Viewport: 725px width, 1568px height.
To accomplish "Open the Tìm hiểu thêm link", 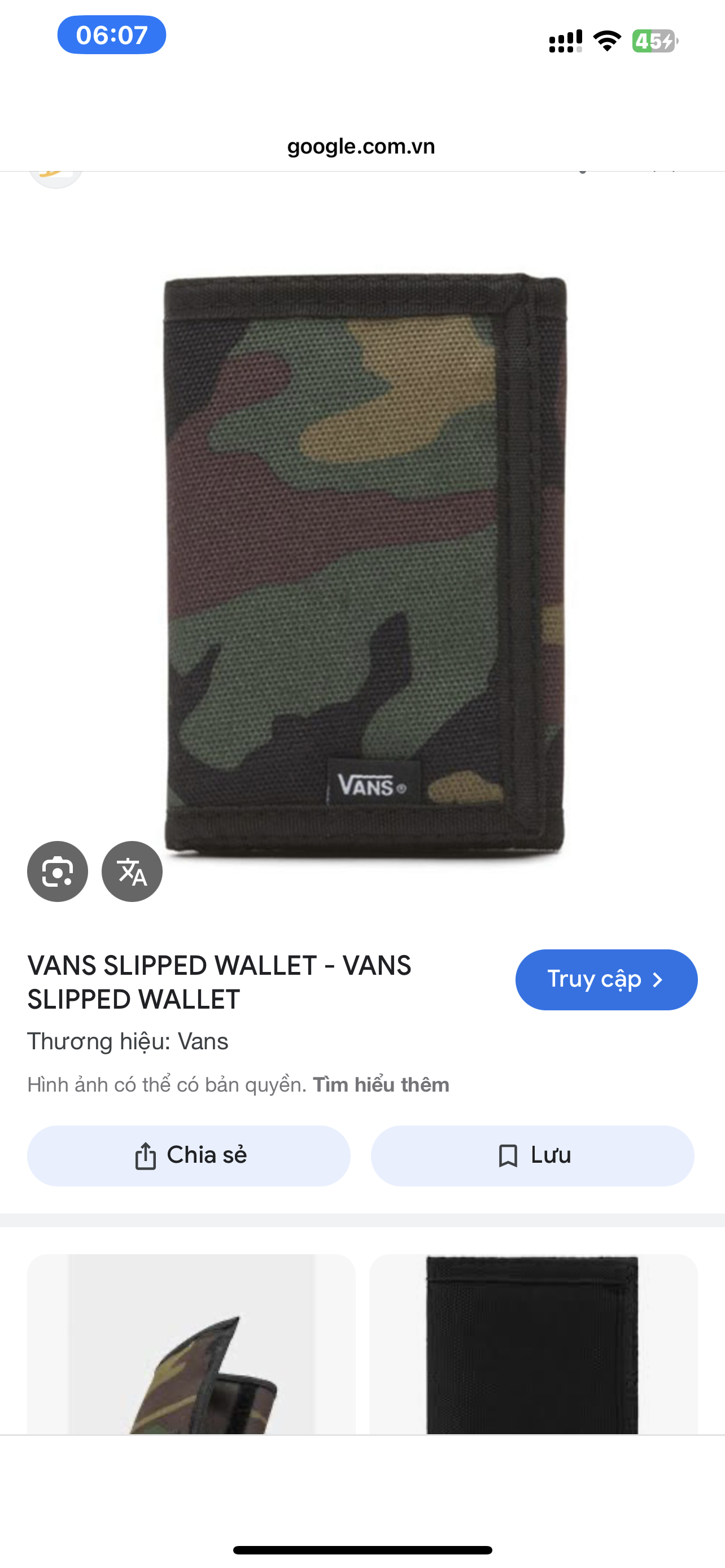I will (x=381, y=1085).
